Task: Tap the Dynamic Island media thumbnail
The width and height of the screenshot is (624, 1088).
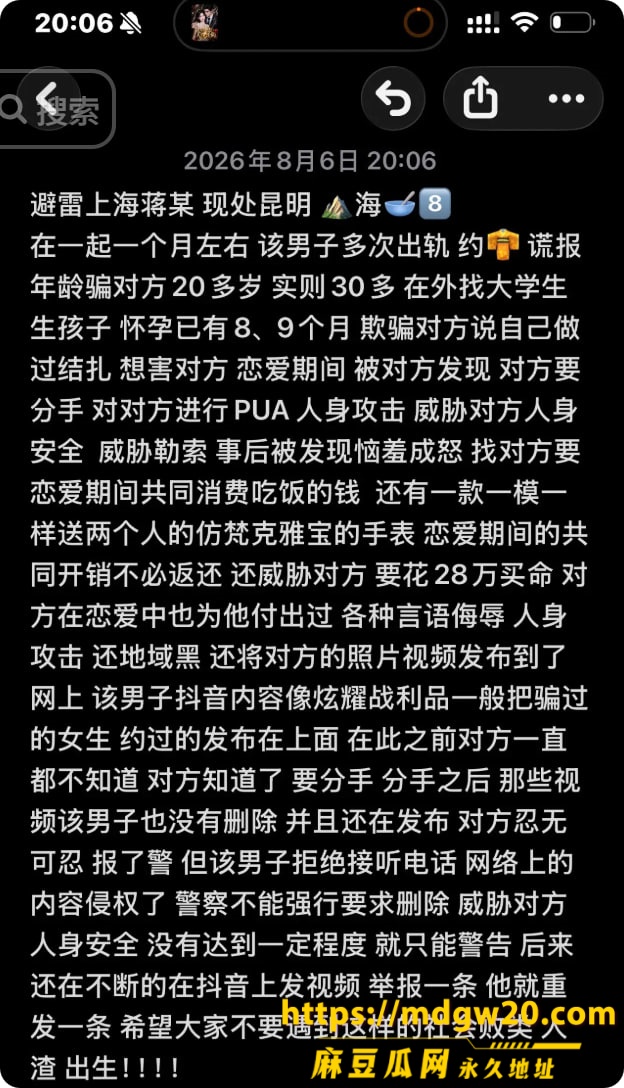Action: 205,23
